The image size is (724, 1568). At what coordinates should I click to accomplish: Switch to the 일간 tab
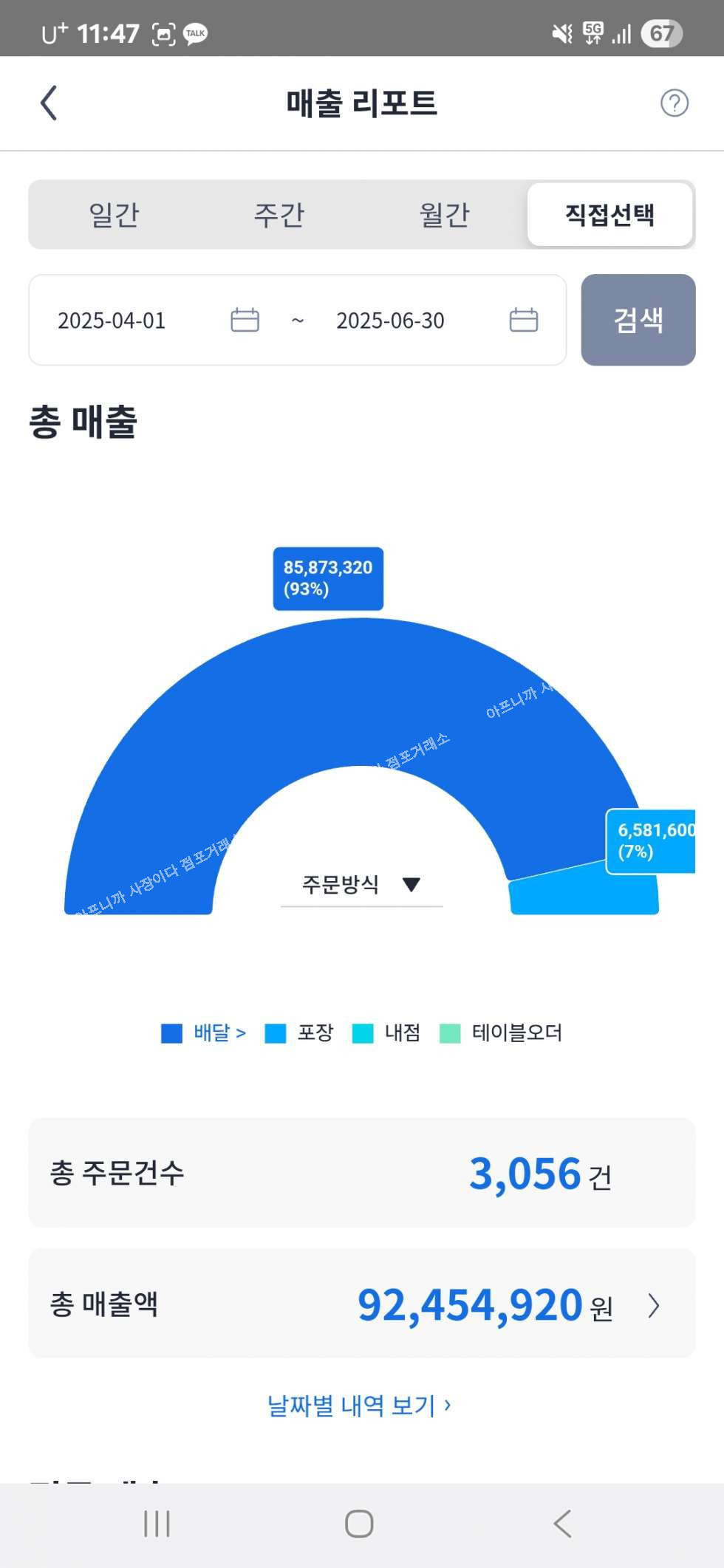click(x=114, y=215)
